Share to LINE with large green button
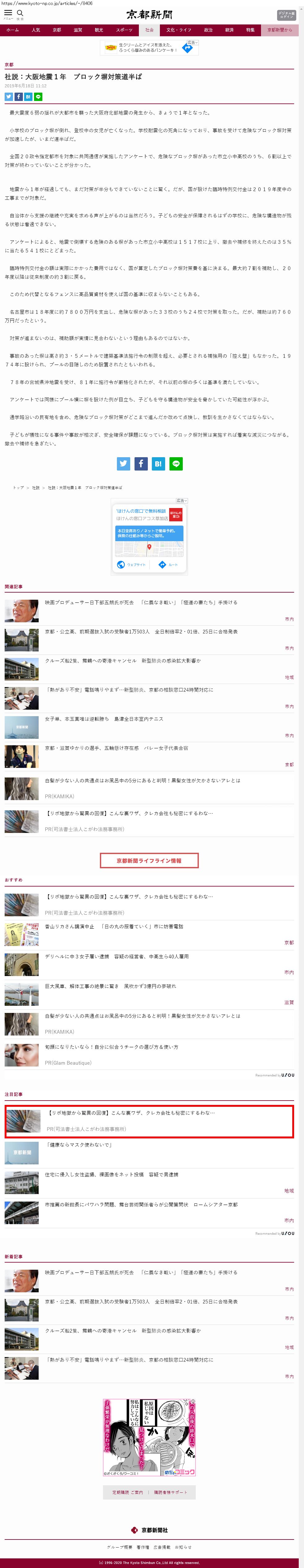The width and height of the screenshot is (304, 1568). click(x=176, y=463)
